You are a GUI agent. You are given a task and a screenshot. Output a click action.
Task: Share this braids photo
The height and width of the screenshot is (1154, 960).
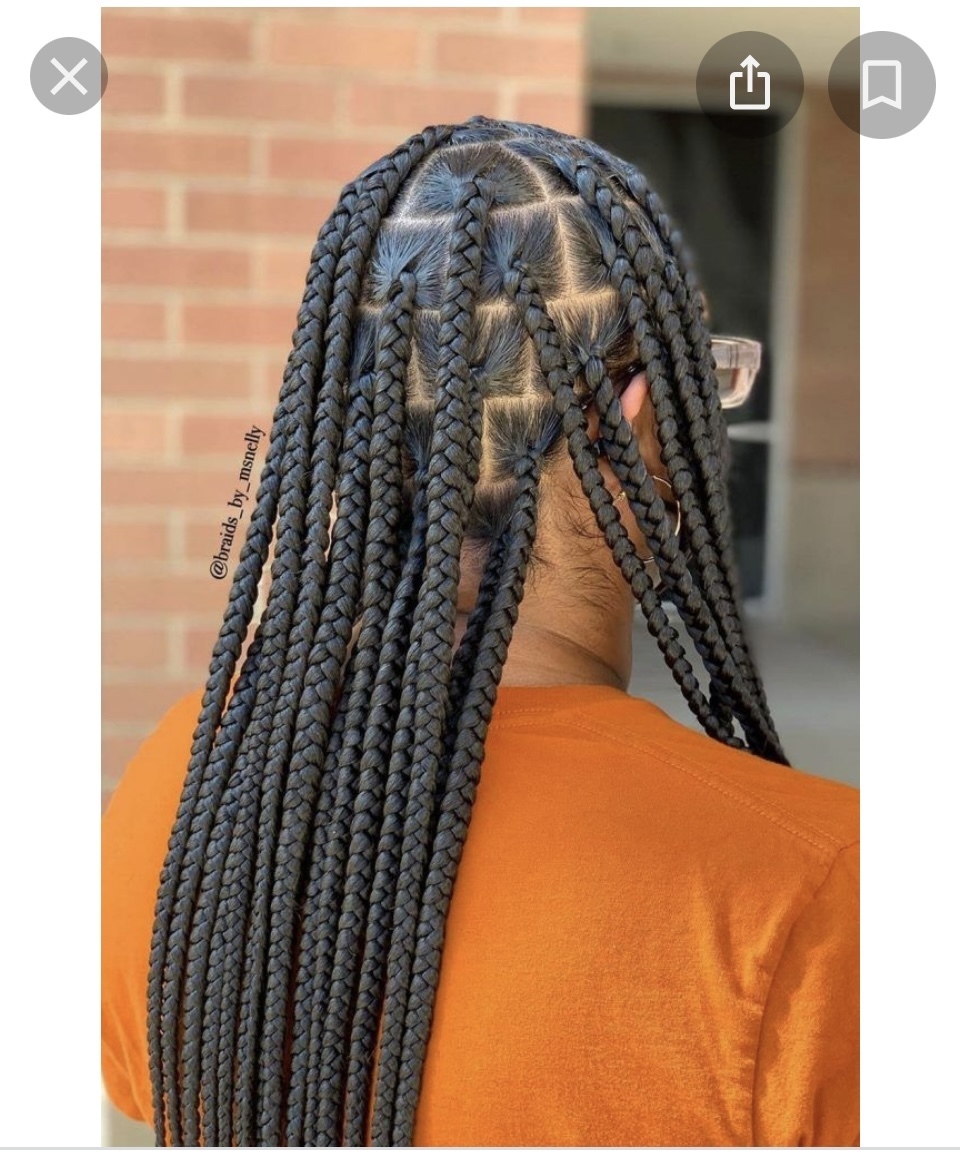[749, 84]
